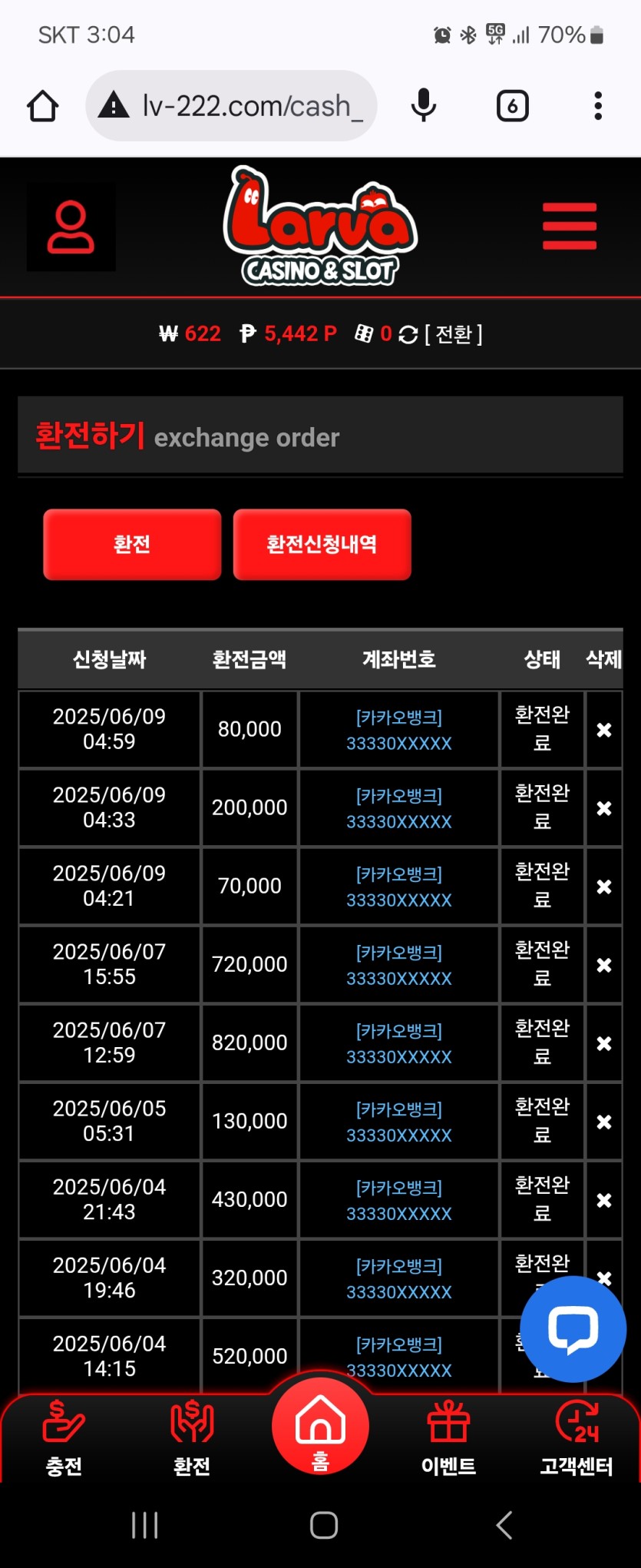
Task: Open the red hamburger menu
Action: (569, 226)
